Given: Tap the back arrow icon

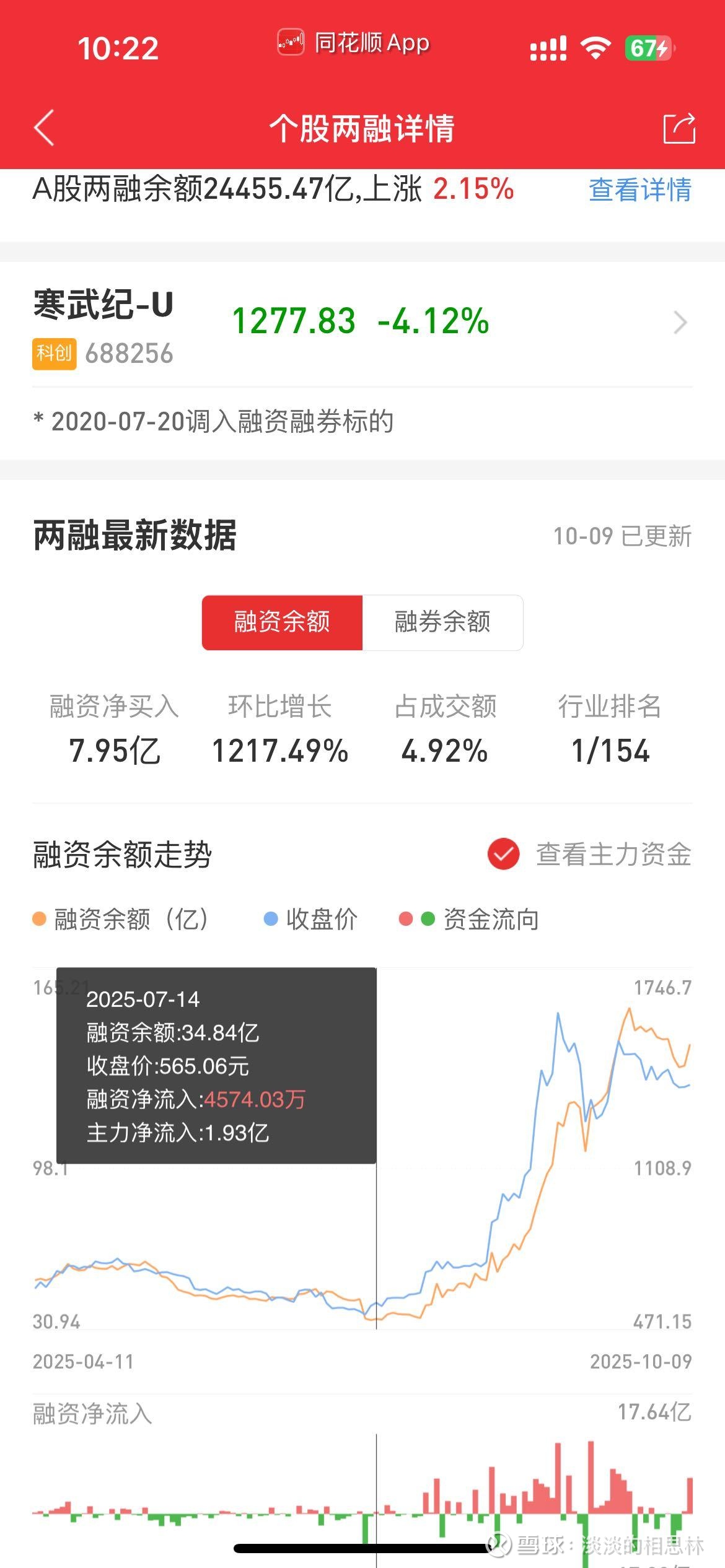Looking at the screenshot, I should coord(43,127).
